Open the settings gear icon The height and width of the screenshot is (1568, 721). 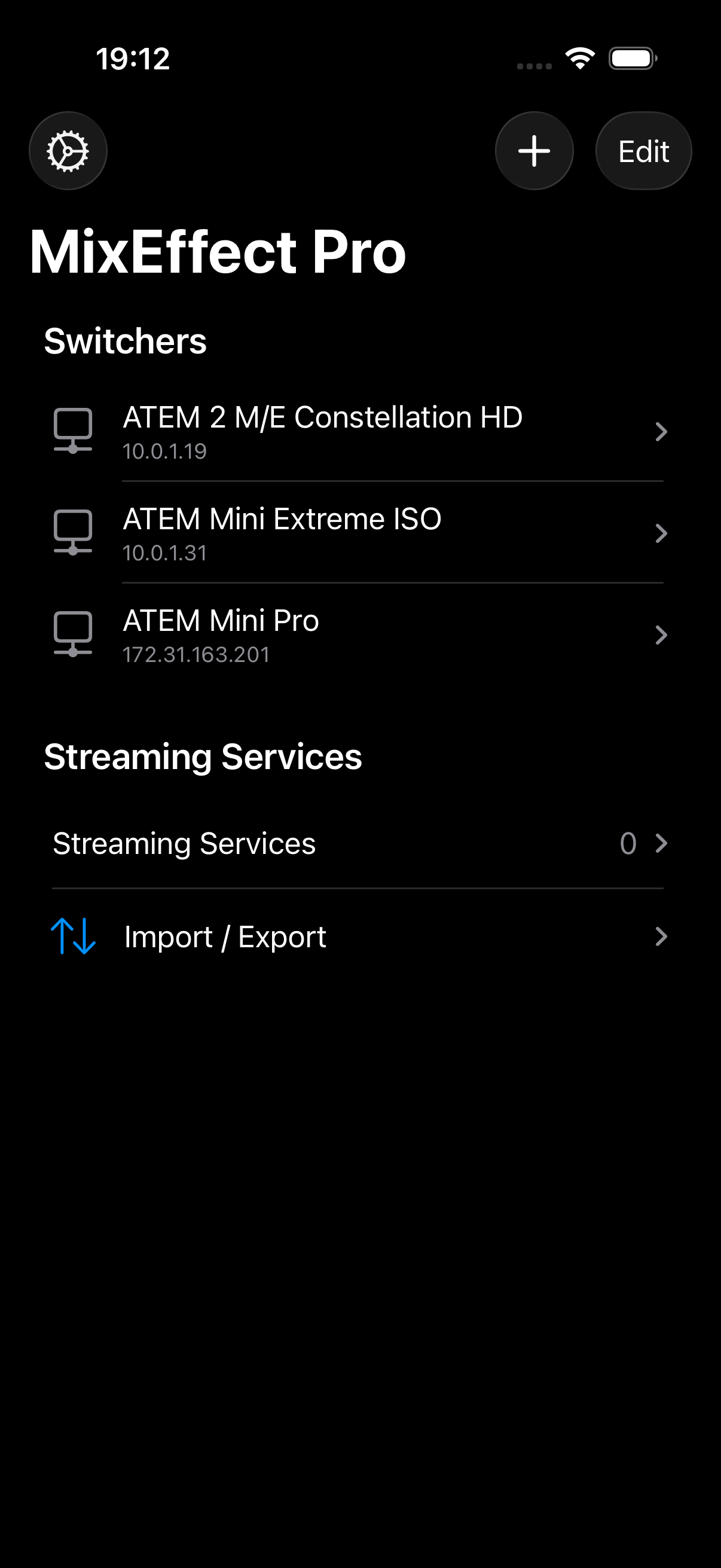coord(68,151)
